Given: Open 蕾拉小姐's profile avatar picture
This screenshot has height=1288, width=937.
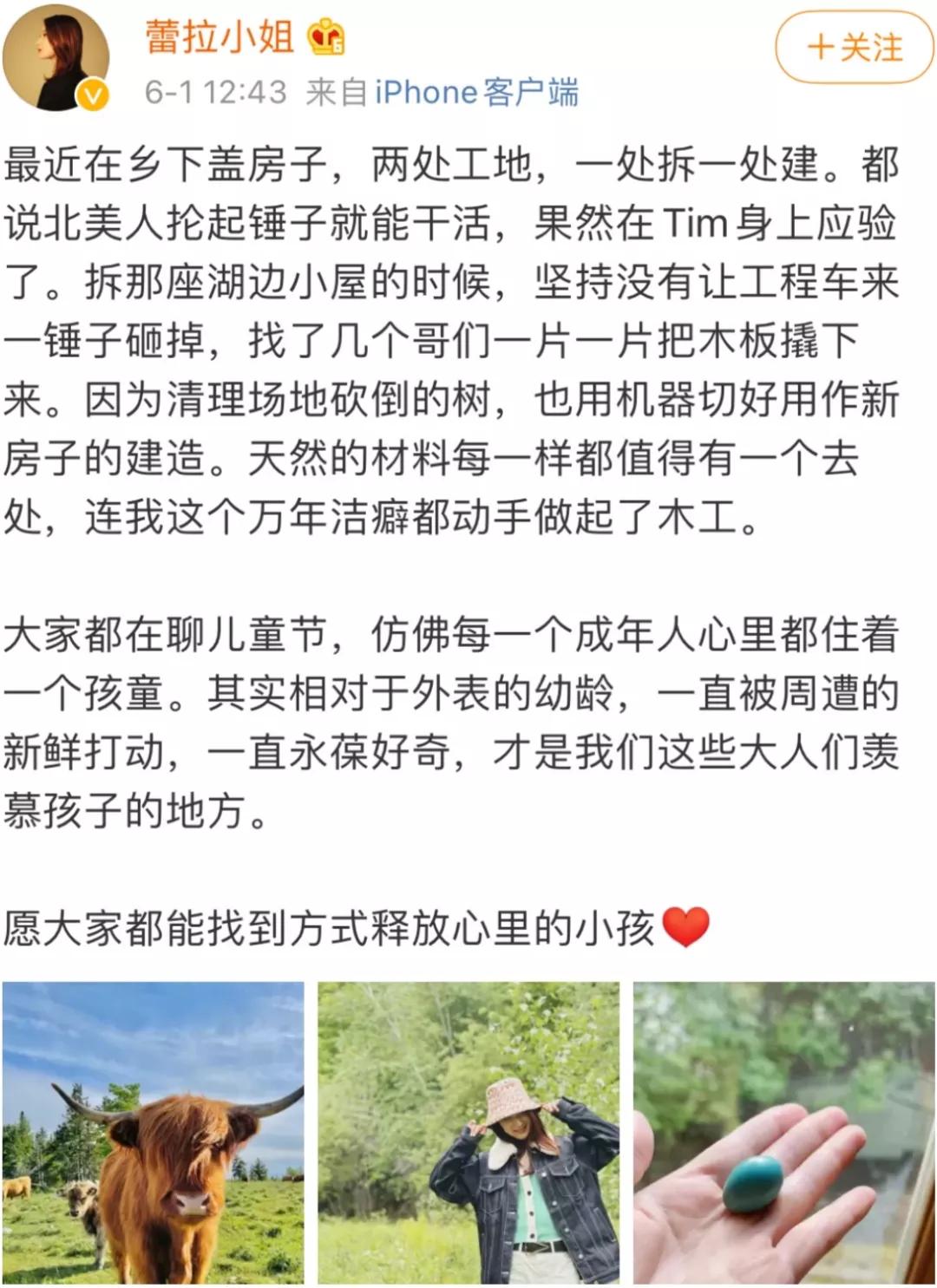Looking at the screenshot, I should coord(54,56).
